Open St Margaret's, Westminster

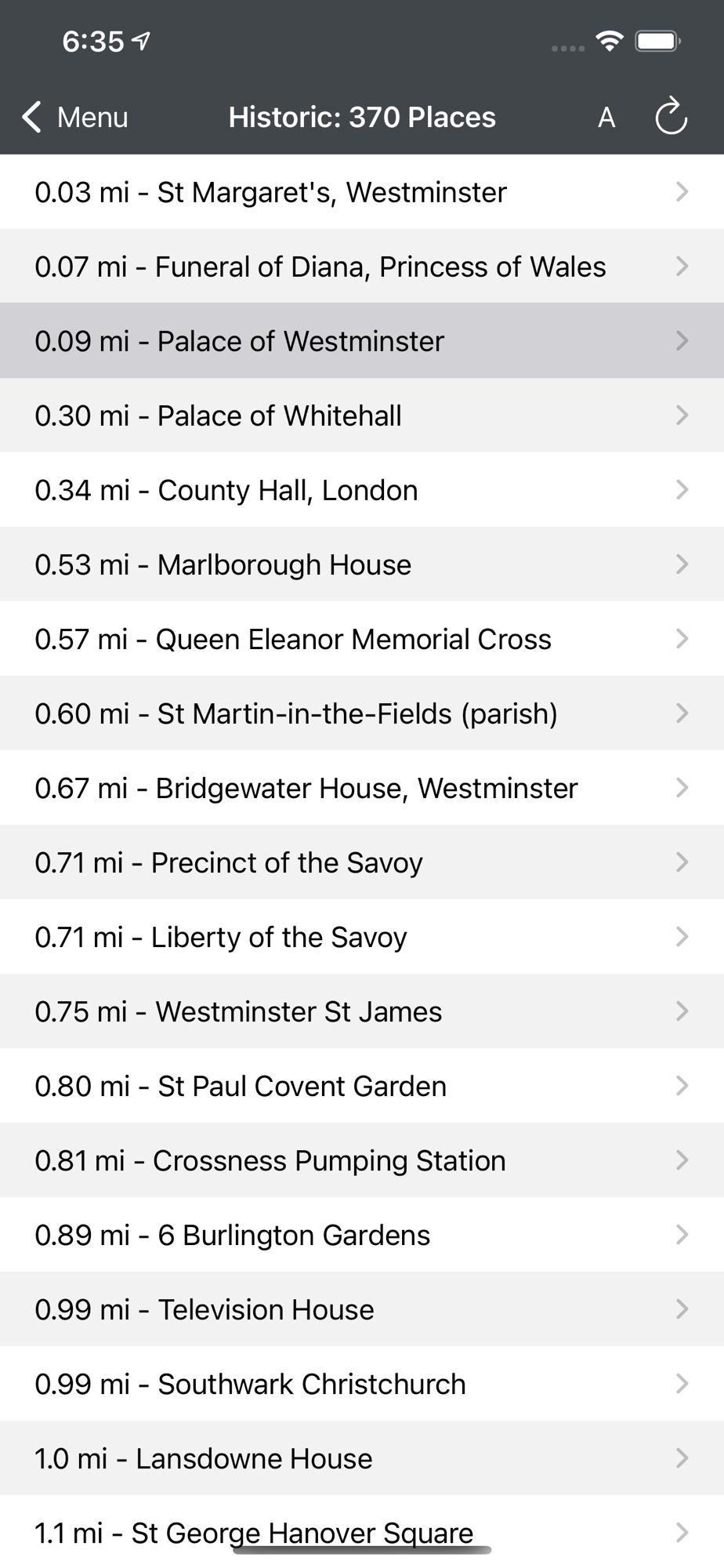[x=362, y=192]
